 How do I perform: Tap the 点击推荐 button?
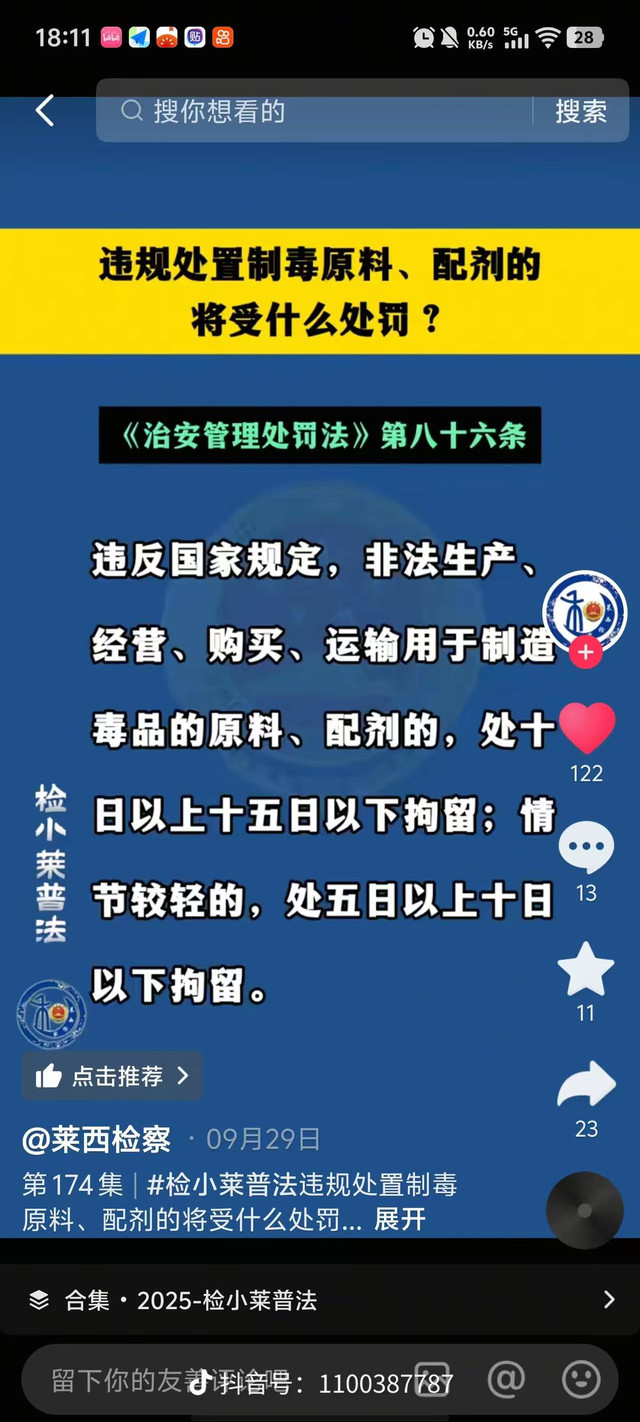click(112, 1076)
